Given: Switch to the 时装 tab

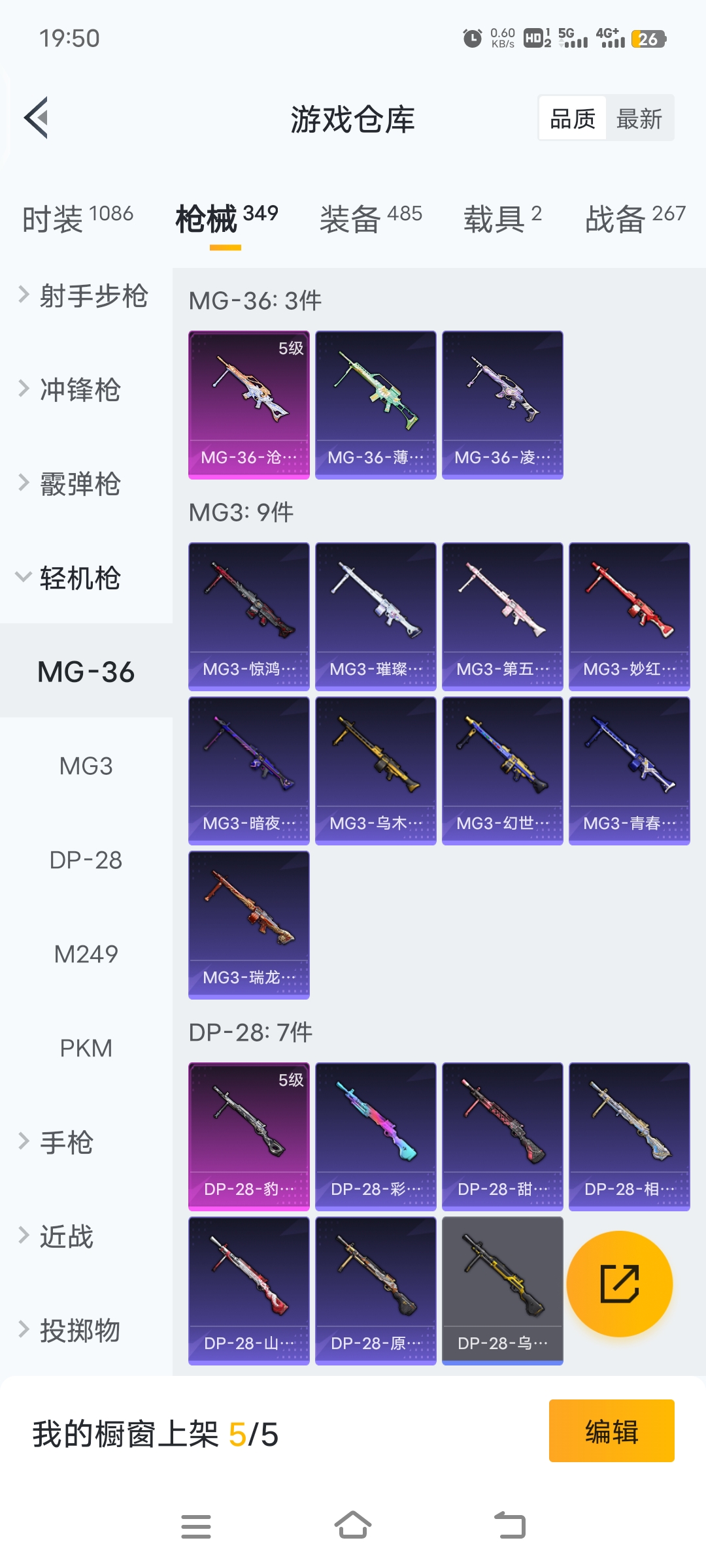Looking at the screenshot, I should [77, 218].
